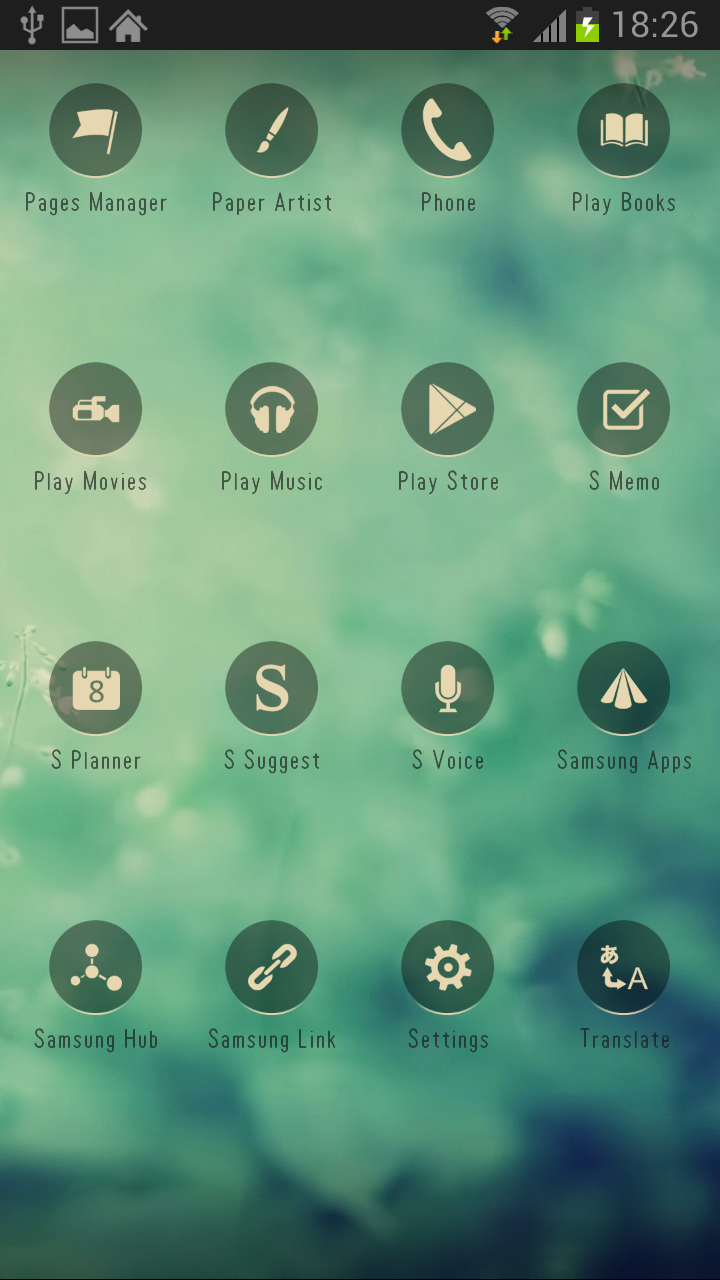Launch Play Movies
The width and height of the screenshot is (720, 1280).
tap(95, 408)
